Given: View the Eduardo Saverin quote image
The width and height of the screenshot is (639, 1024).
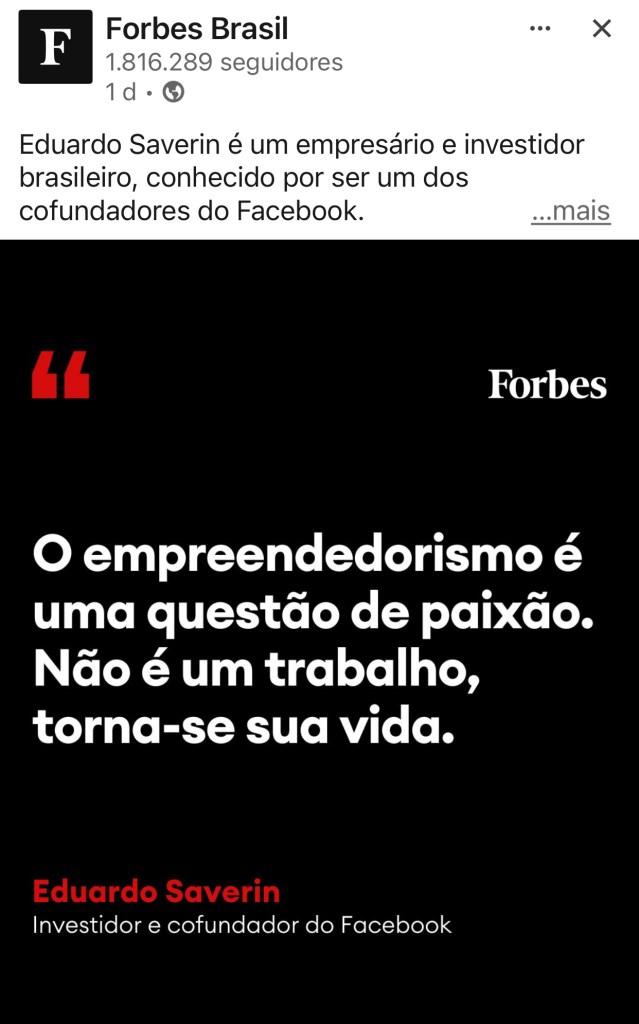Looking at the screenshot, I should [319, 630].
